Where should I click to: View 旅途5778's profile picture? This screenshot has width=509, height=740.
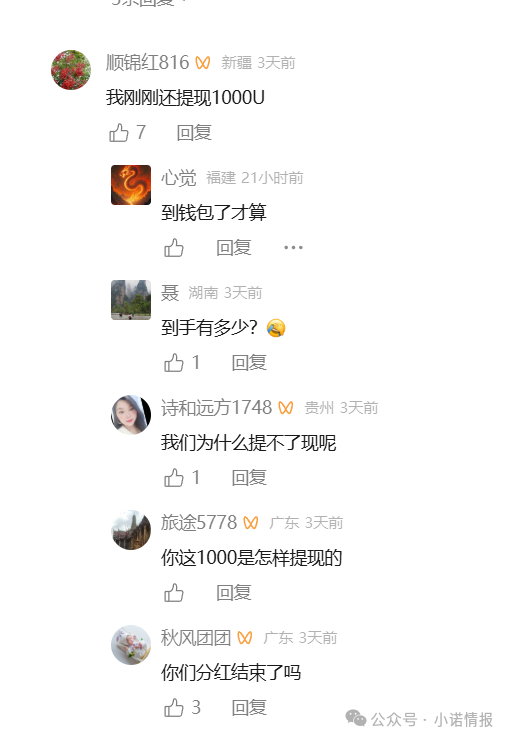pyautogui.click(x=131, y=530)
